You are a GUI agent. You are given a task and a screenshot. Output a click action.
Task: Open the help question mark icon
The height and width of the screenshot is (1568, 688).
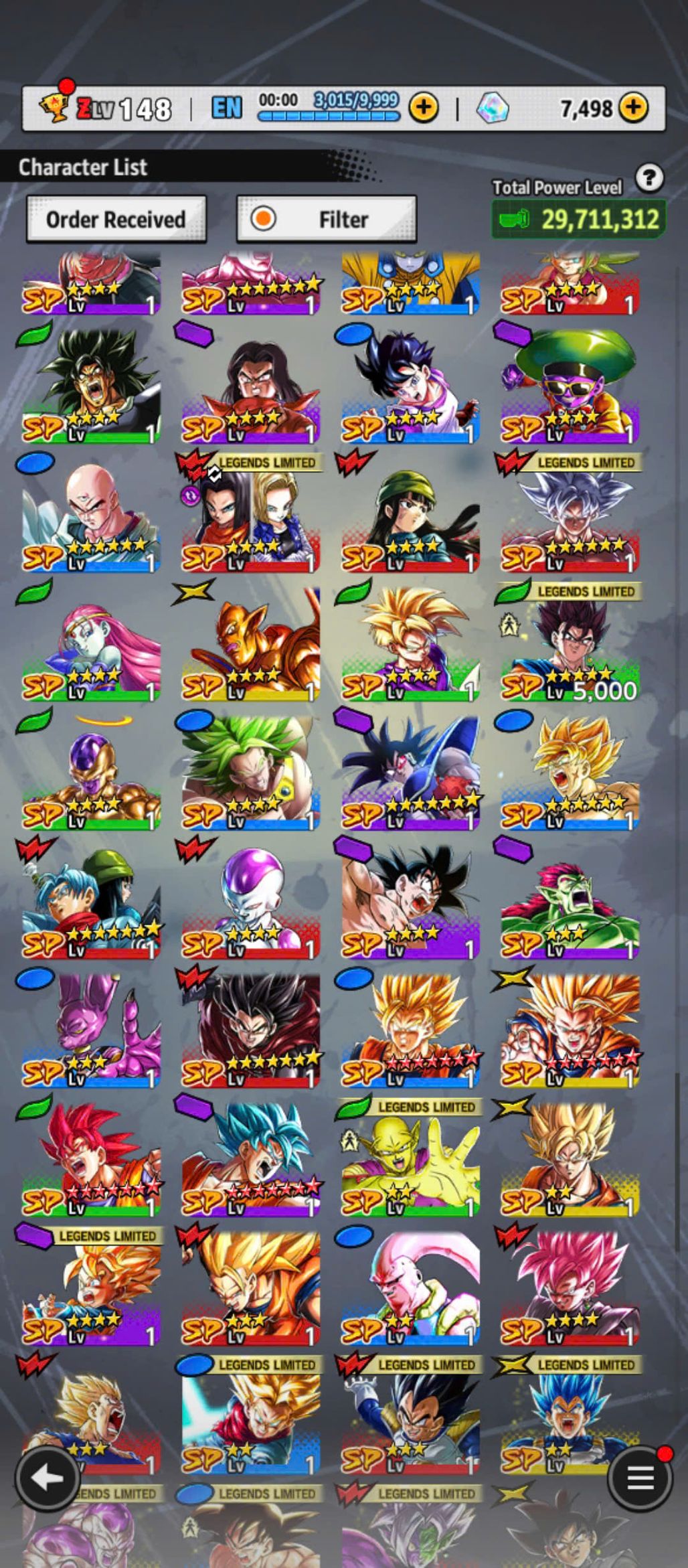click(x=649, y=178)
